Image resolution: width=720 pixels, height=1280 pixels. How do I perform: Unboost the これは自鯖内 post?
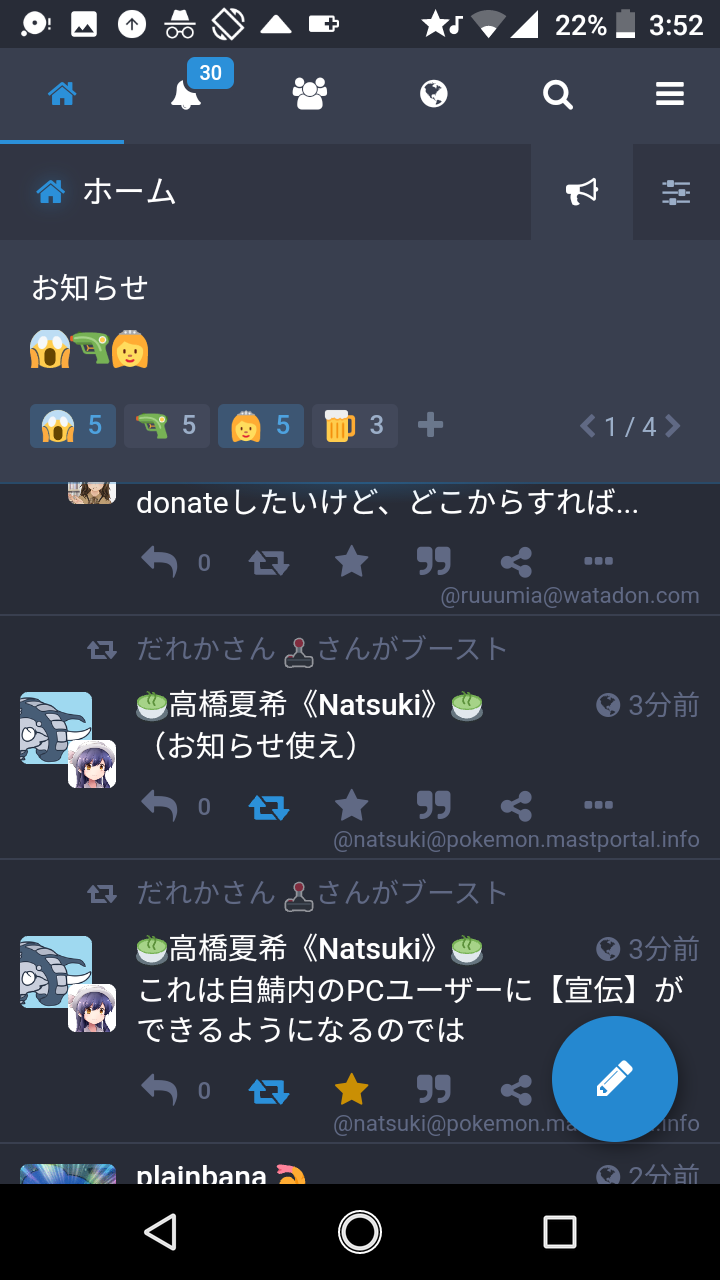point(268,1089)
